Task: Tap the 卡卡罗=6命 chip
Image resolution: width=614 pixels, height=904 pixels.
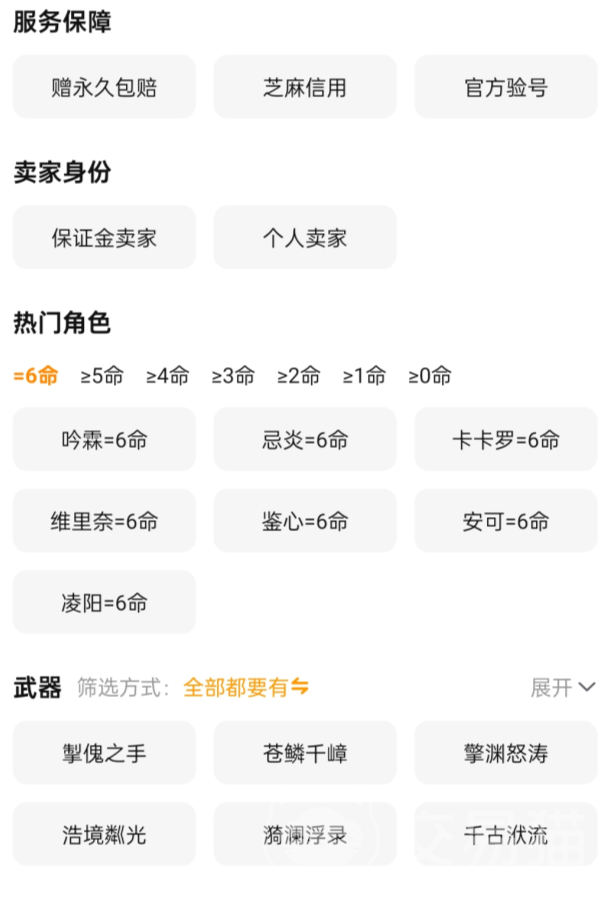Action: pos(506,440)
